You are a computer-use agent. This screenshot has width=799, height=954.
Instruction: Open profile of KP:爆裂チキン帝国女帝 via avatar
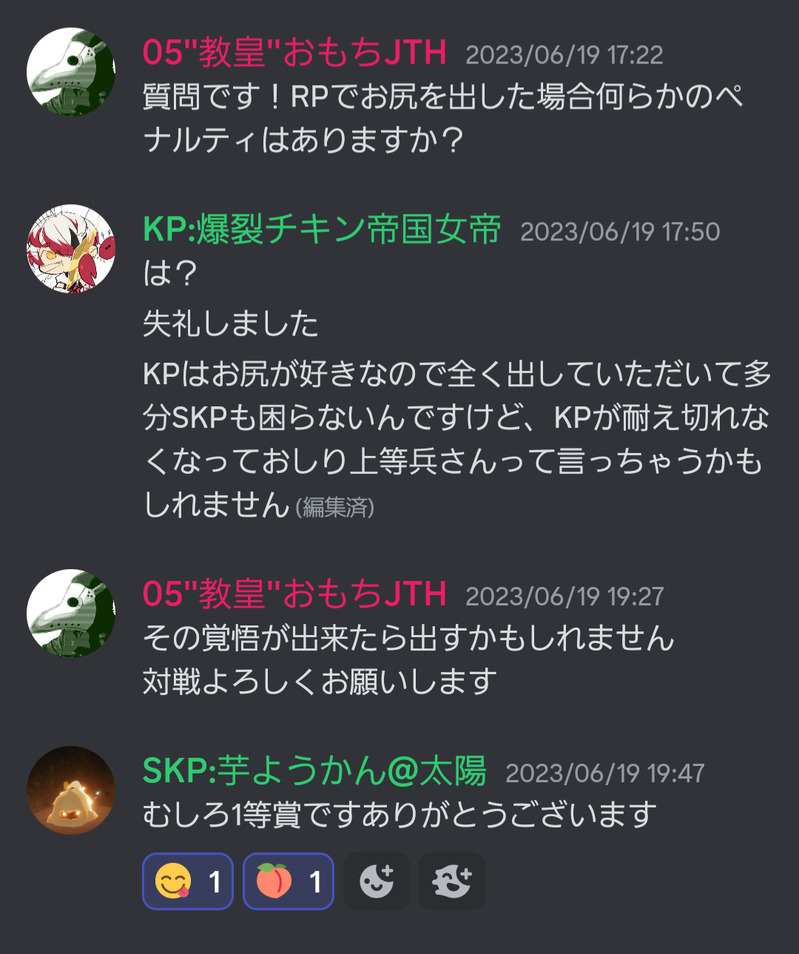[70, 249]
